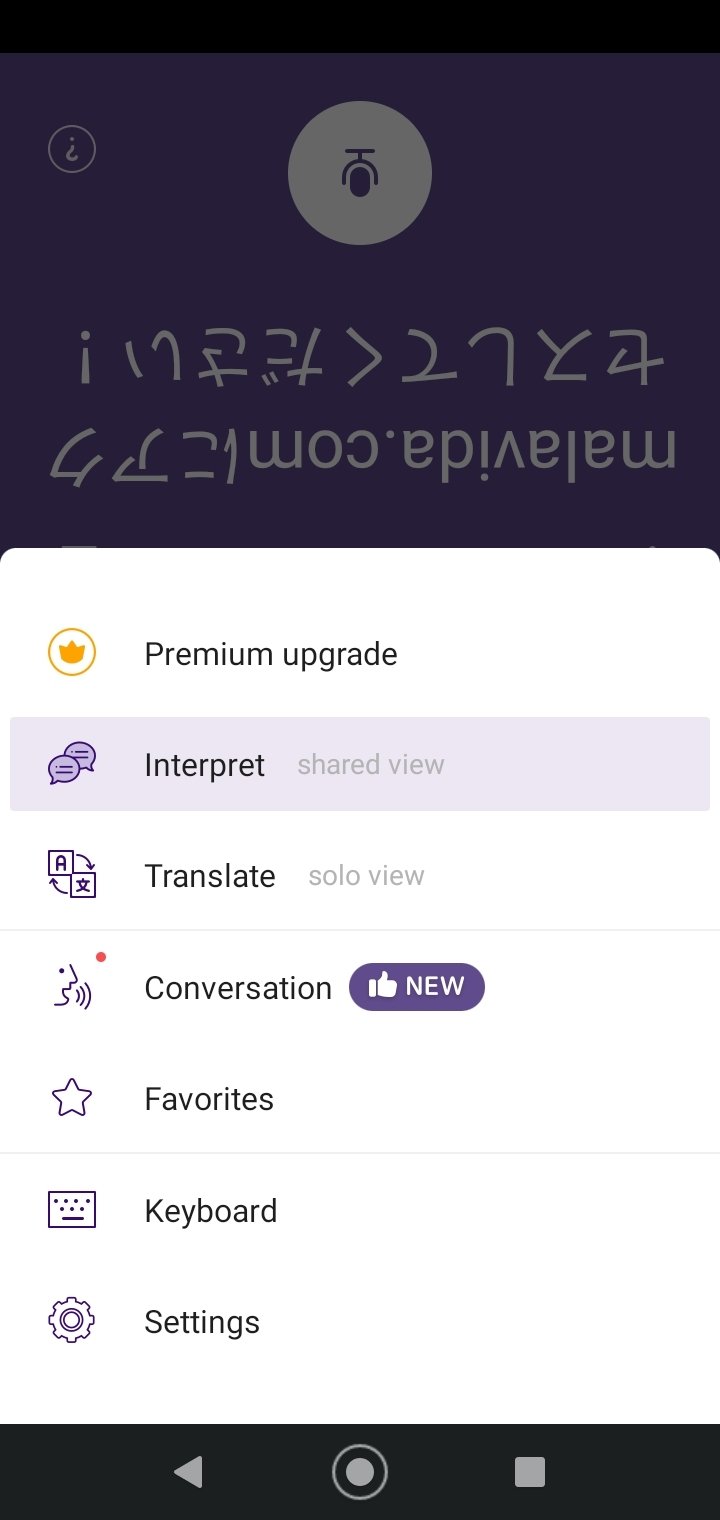Tap the help question mark icon

click(72, 149)
